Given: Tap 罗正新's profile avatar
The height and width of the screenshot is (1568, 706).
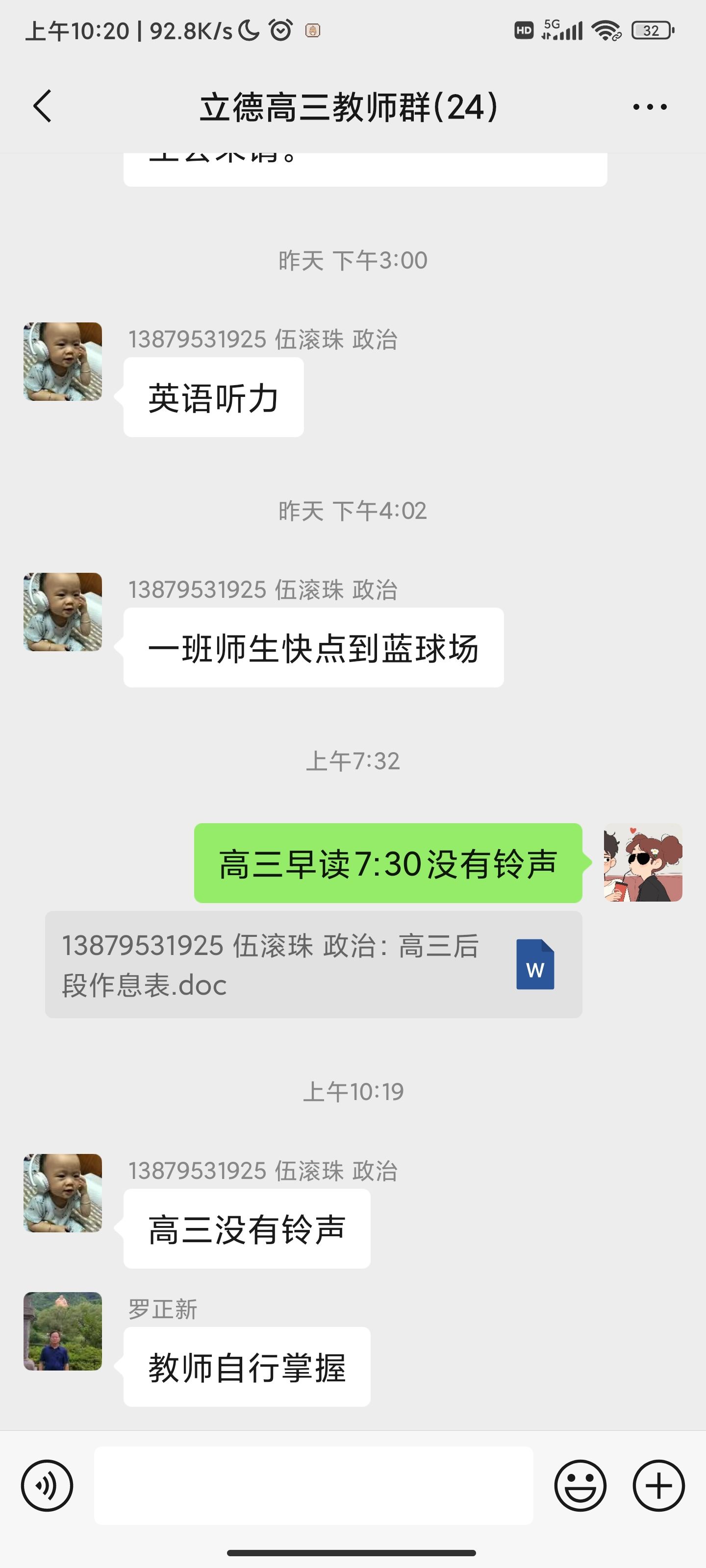Looking at the screenshot, I should pyautogui.click(x=63, y=1331).
